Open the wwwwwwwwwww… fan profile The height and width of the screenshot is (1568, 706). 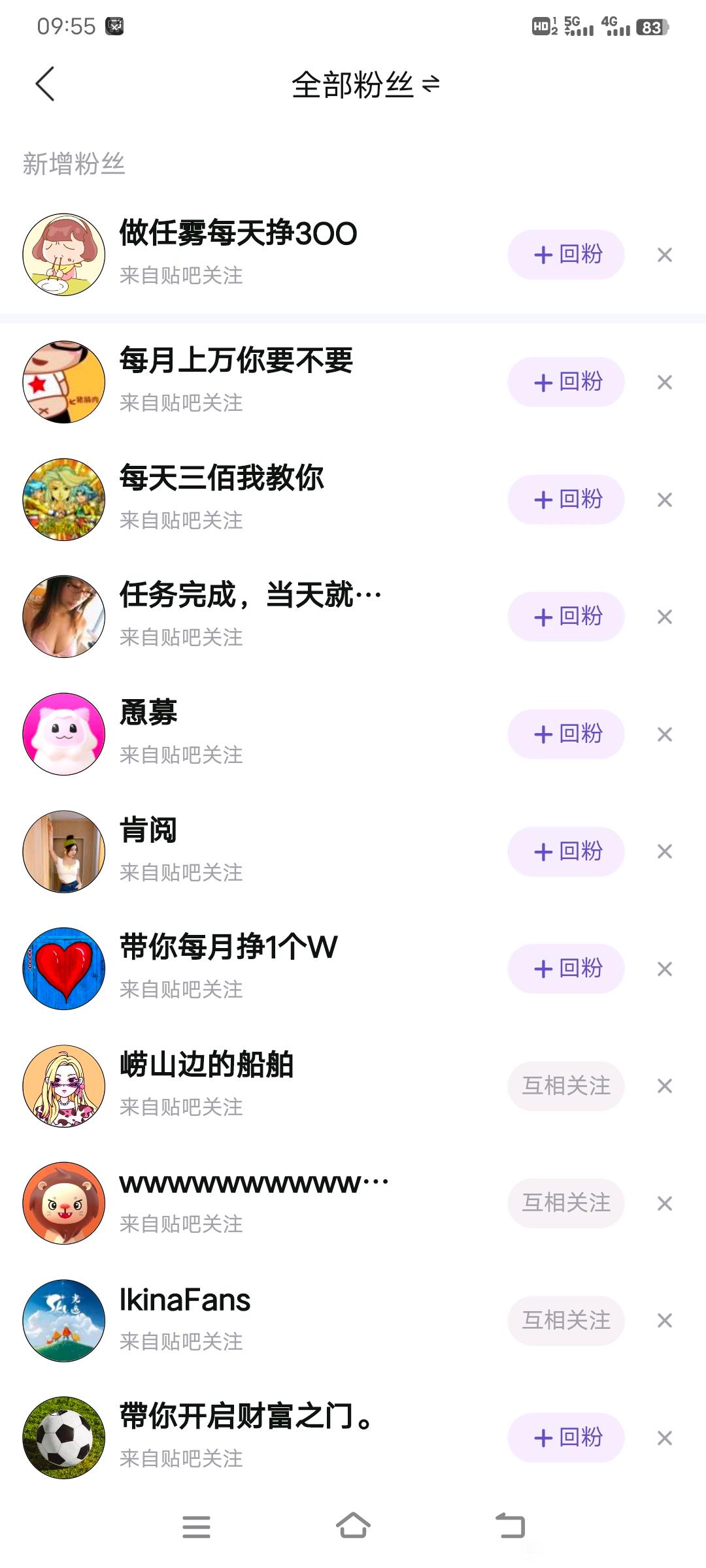coord(252,1184)
